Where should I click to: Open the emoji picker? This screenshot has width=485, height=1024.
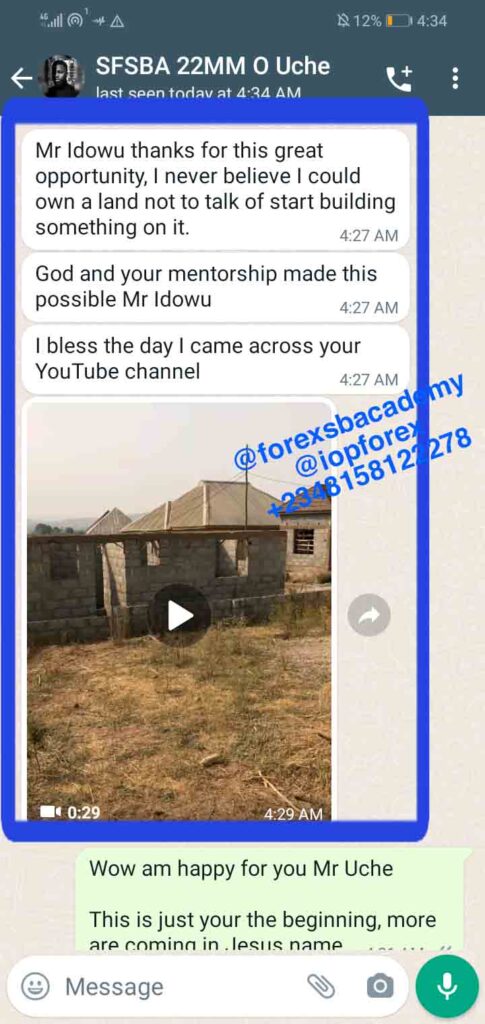(35, 986)
